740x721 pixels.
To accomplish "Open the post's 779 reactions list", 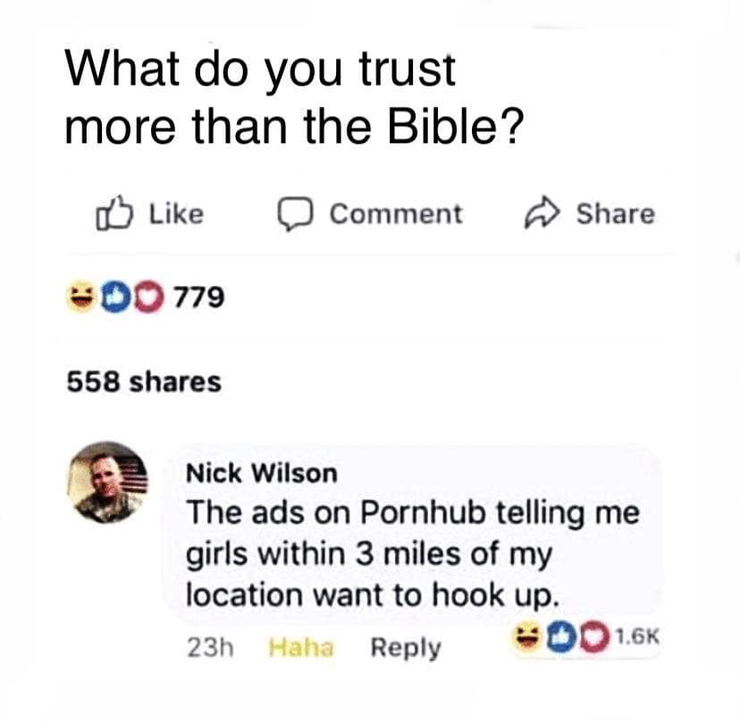I will [x=145, y=297].
